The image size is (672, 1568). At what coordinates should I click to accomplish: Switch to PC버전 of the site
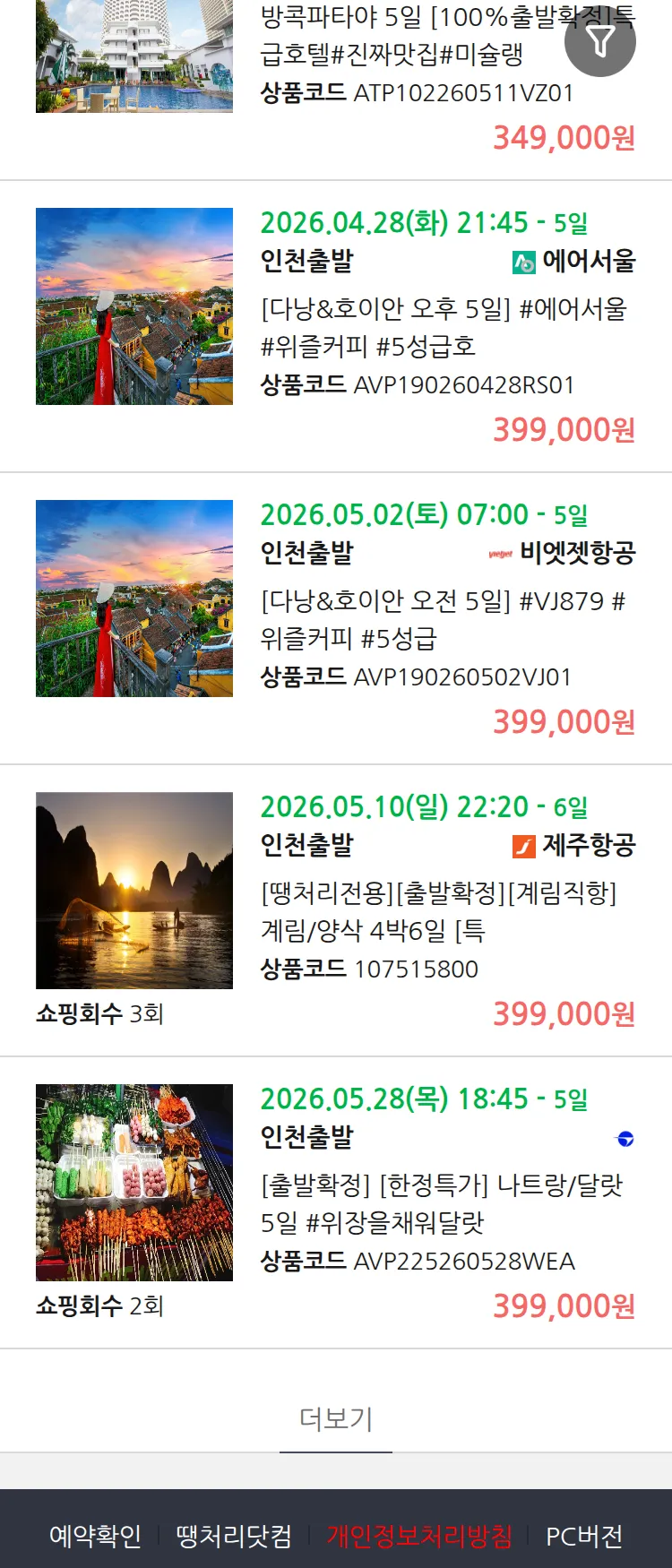[x=584, y=1536]
